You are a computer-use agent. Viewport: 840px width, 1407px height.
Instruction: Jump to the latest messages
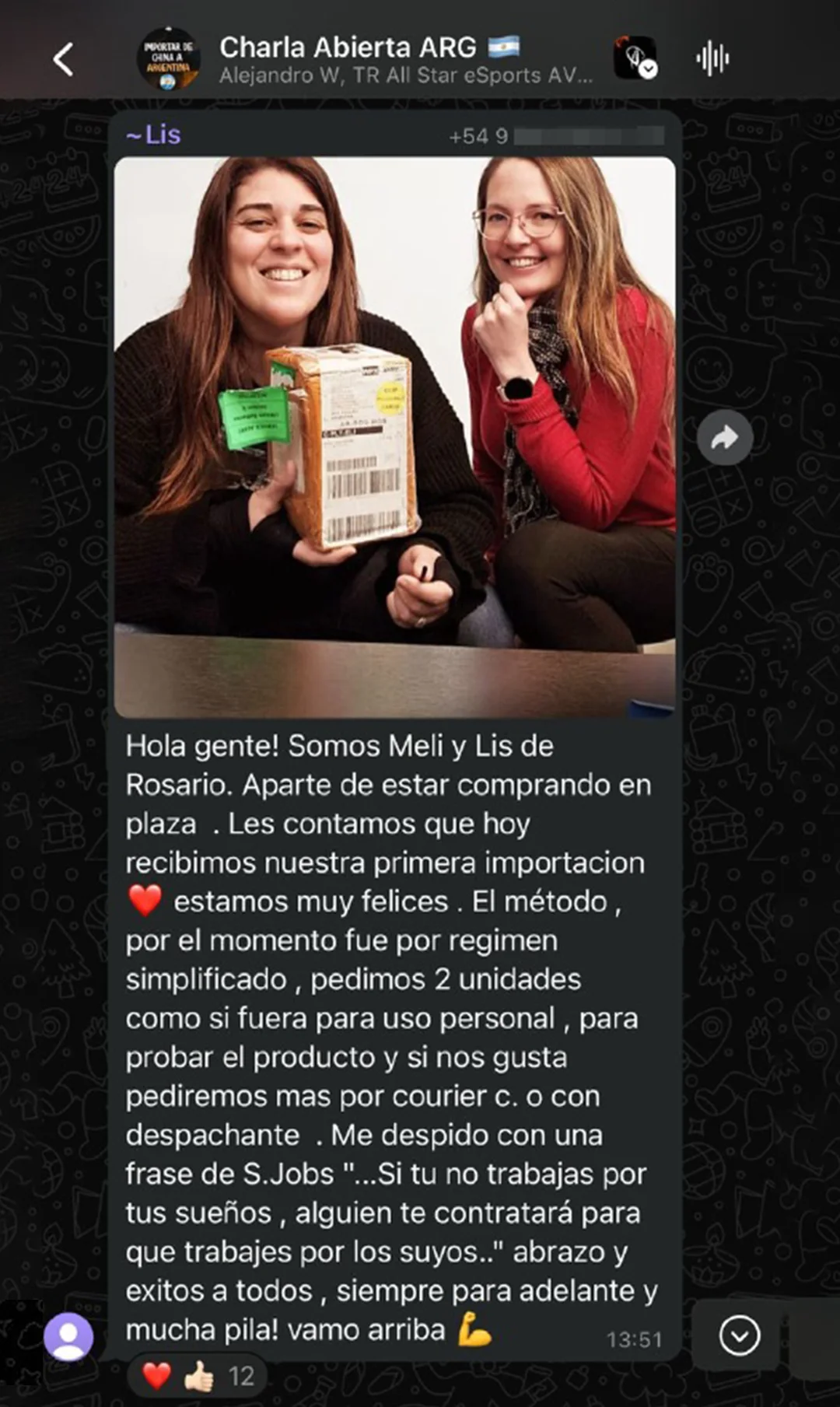(738, 1335)
